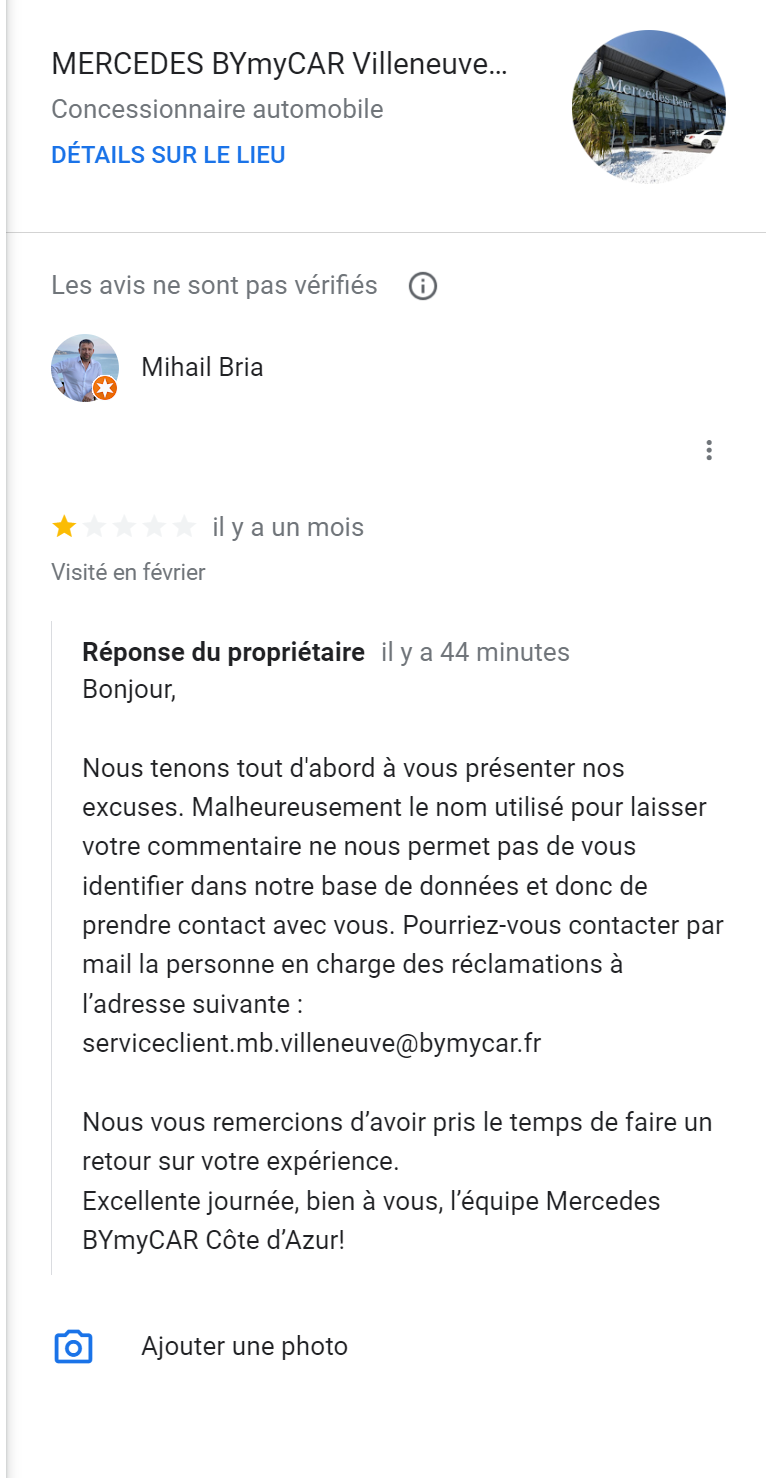This screenshot has width=766, height=1478.
Task: Open the Mercedes dealership photo
Action: tap(649, 107)
